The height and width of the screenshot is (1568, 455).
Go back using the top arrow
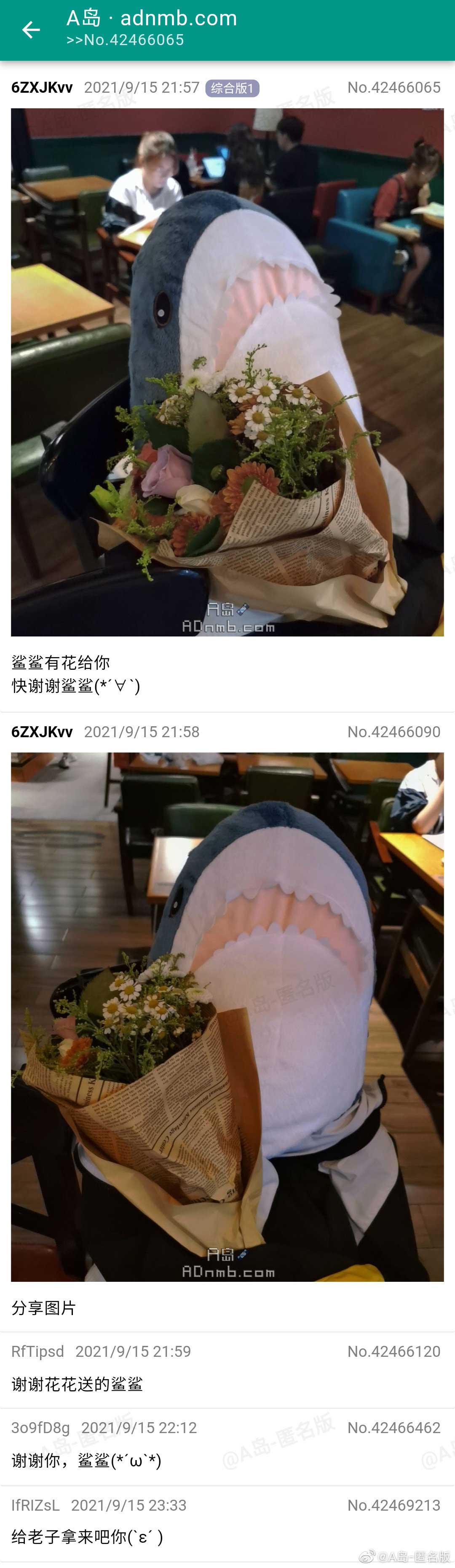30,29
